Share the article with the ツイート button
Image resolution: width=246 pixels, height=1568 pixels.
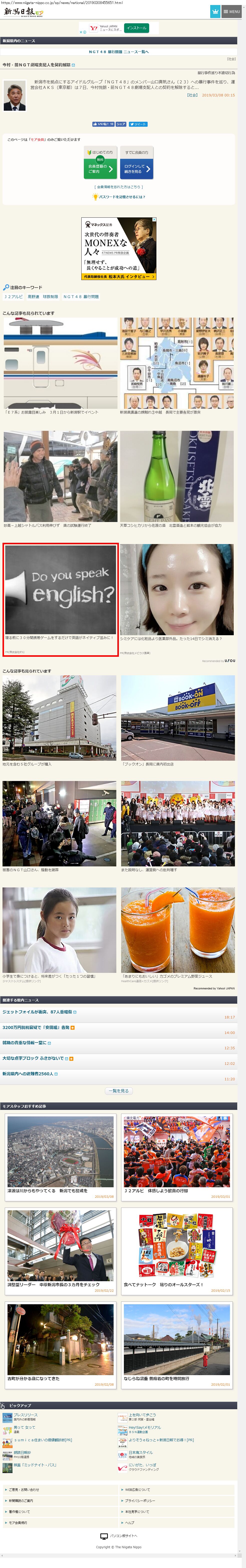tap(138, 124)
